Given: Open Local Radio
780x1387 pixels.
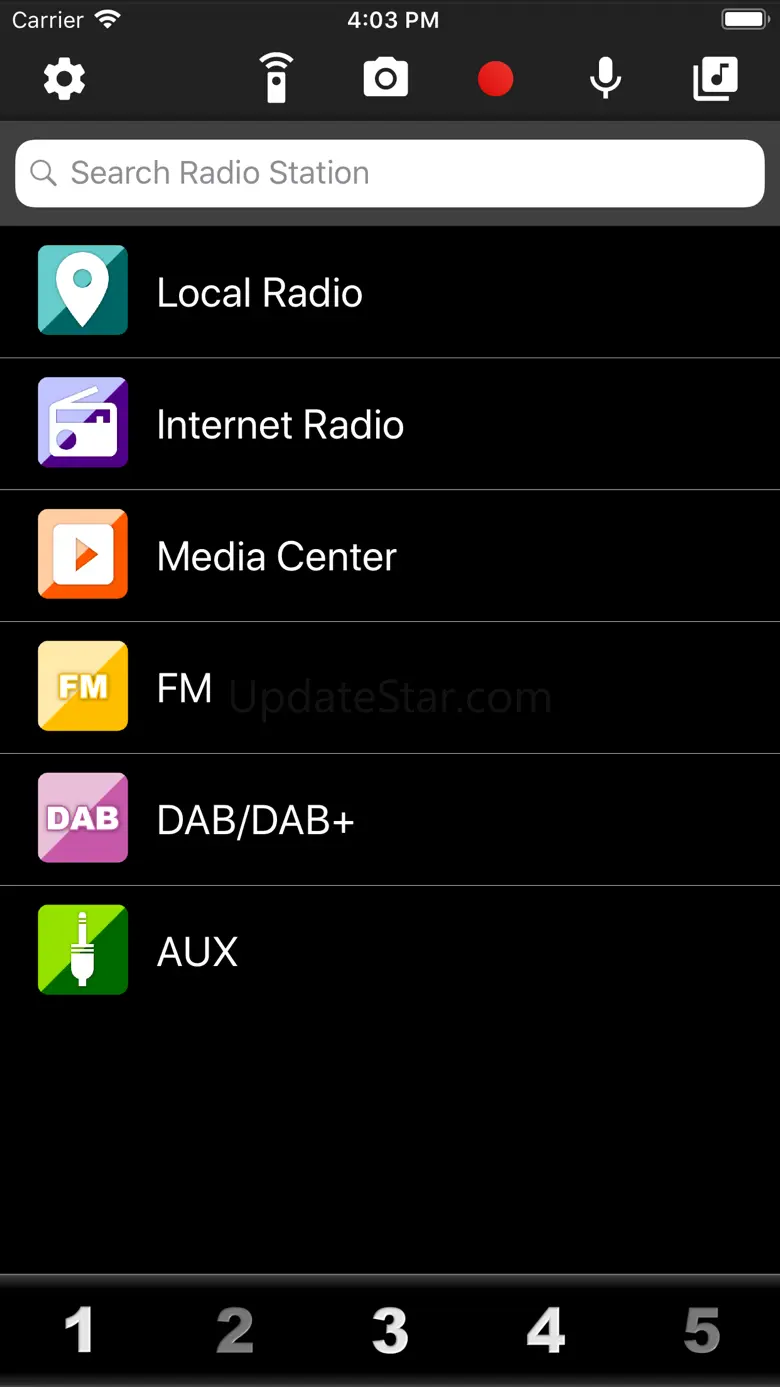Looking at the screenshot, I should [390, 292].
